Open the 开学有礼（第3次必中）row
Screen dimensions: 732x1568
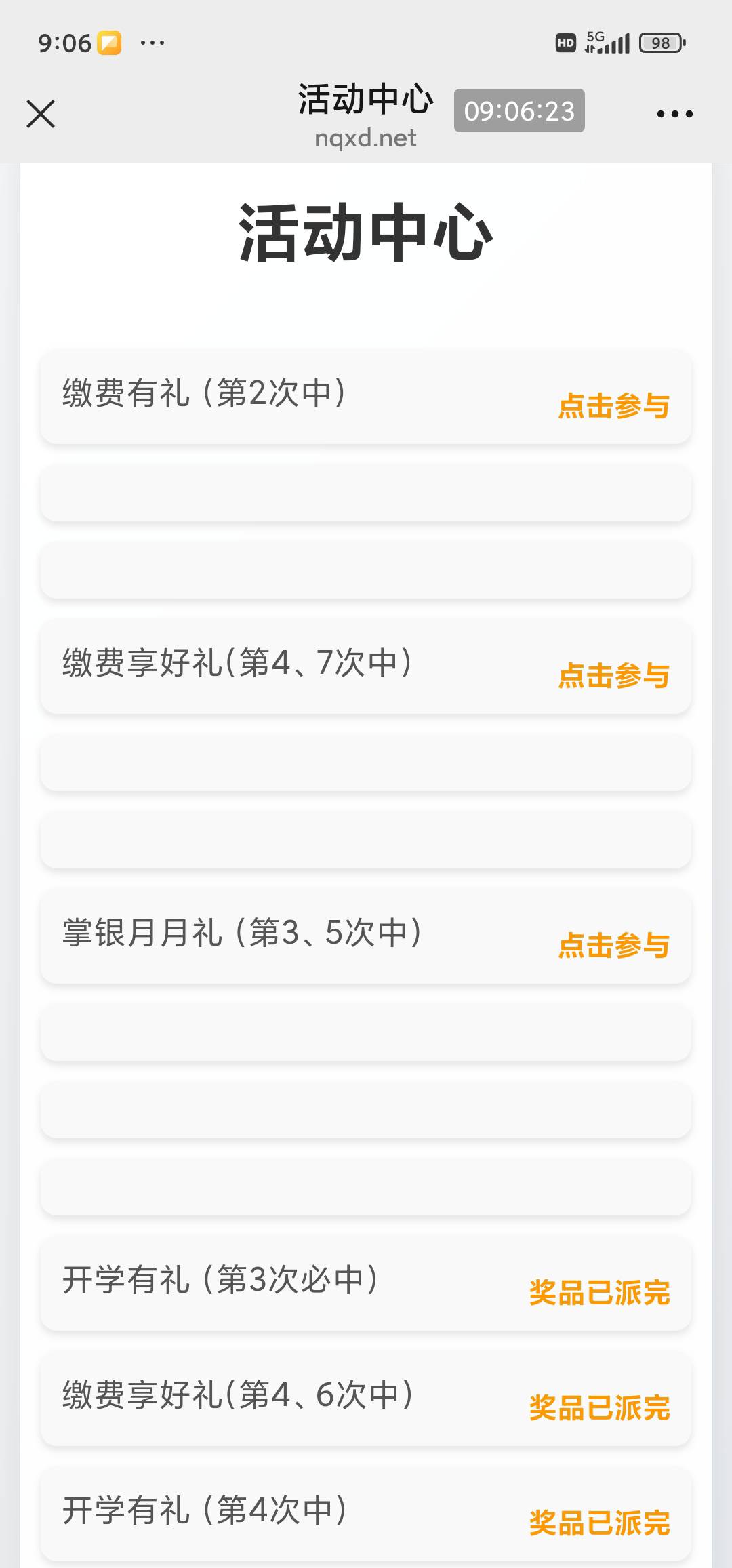coord(366,1284)
